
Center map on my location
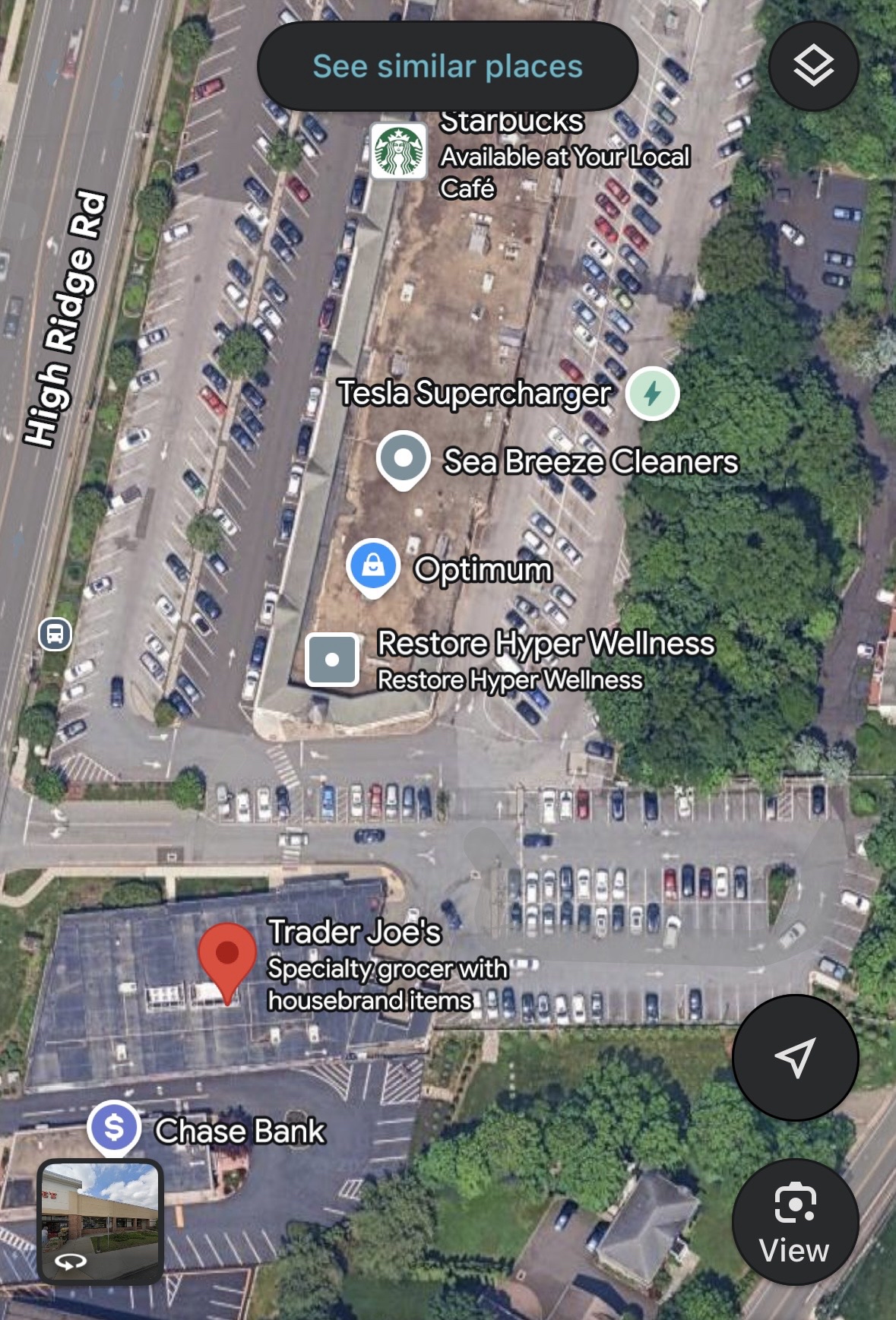tap(795, 1057)
